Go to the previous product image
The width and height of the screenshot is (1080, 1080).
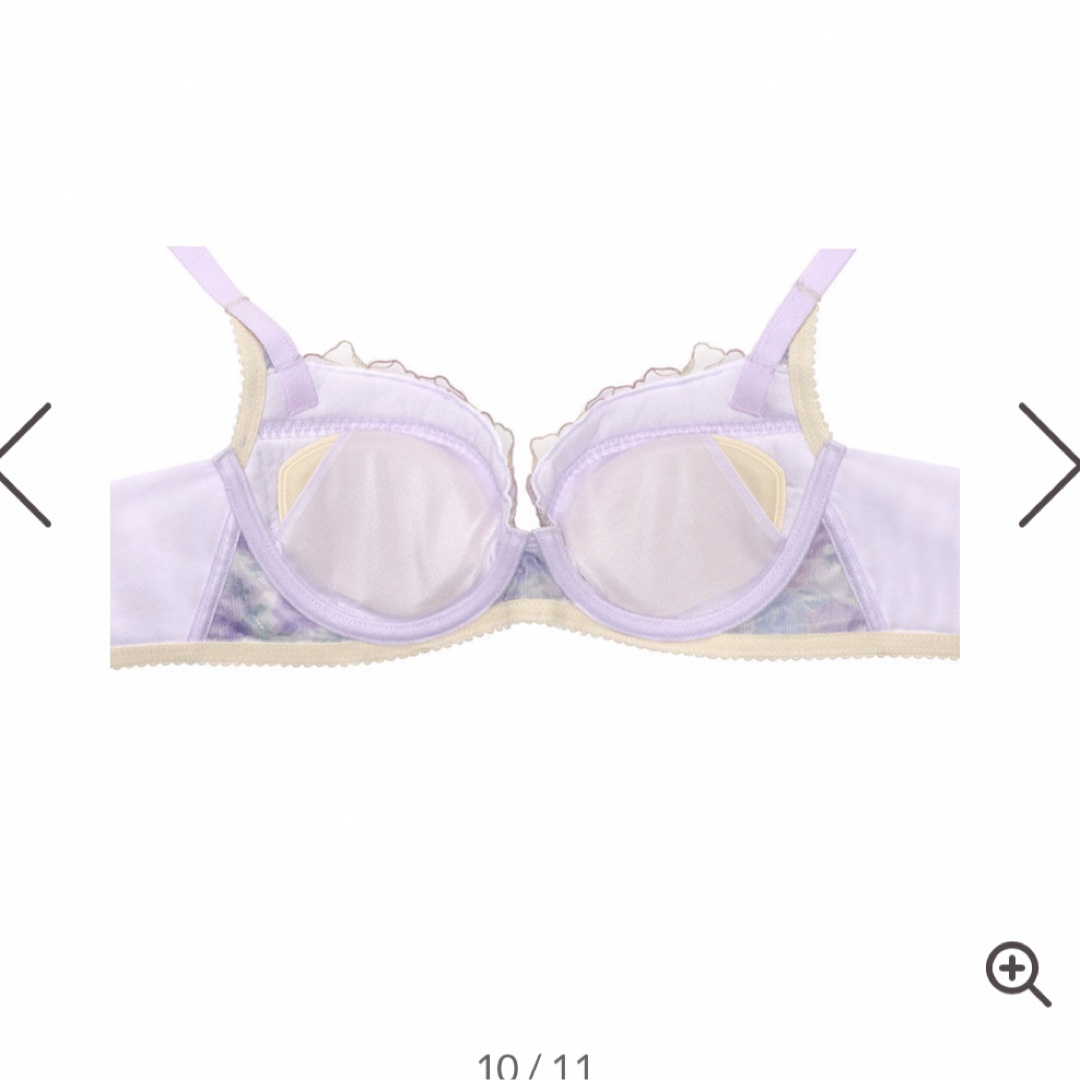[26, 464]
